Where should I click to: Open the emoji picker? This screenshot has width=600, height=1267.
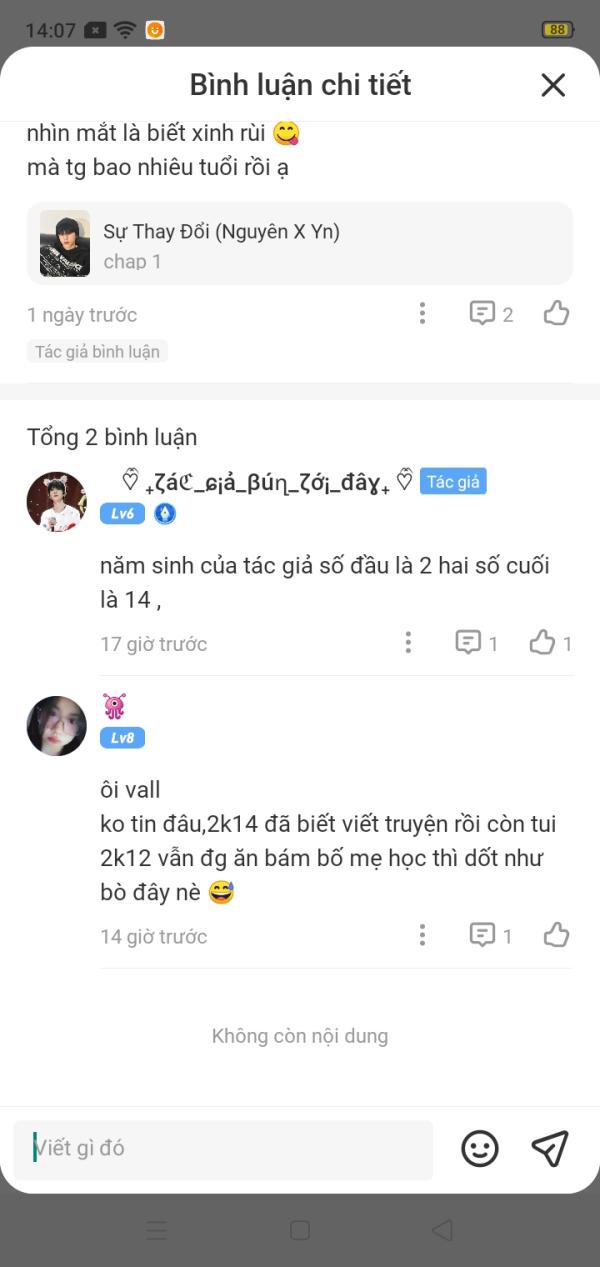coord(480,1148)
